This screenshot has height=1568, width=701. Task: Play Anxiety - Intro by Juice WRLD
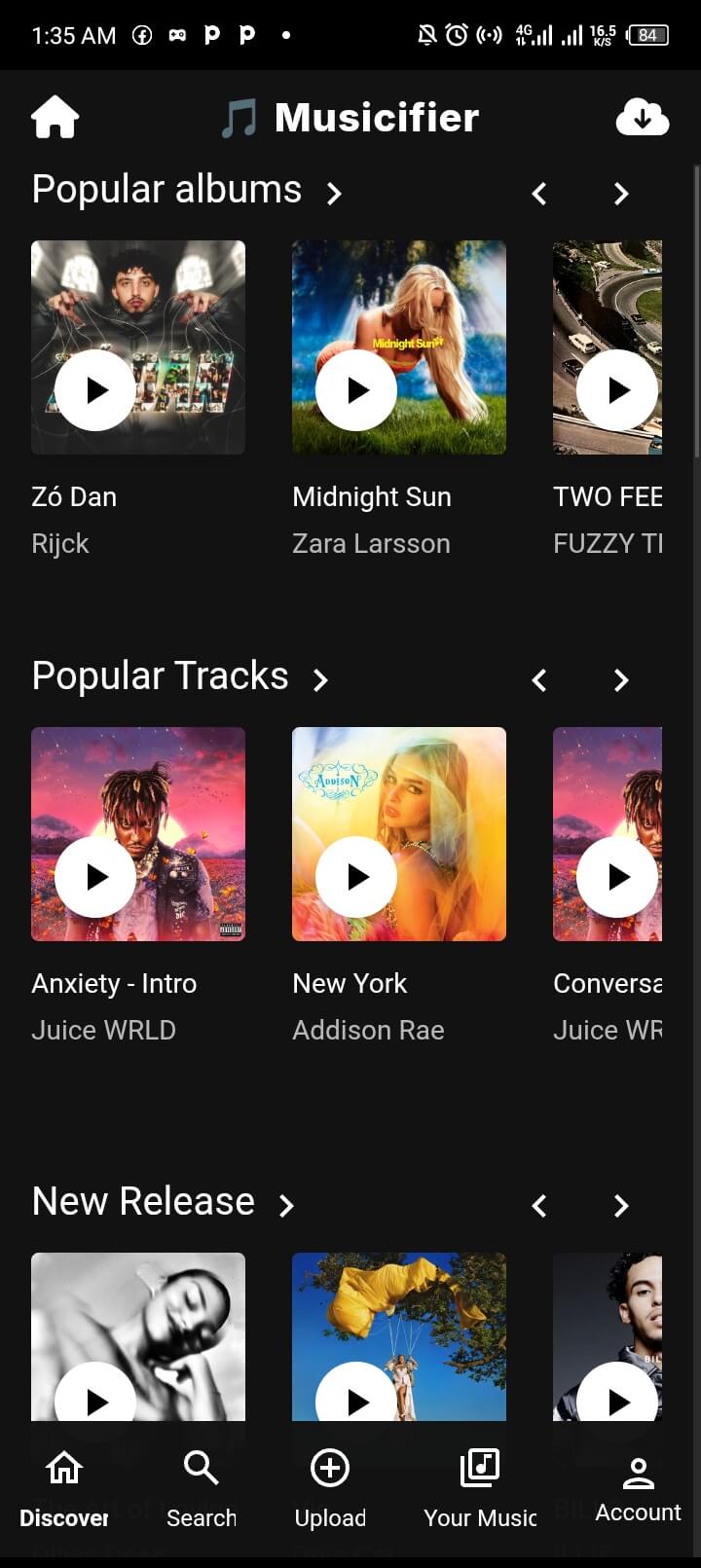point(95,877)
